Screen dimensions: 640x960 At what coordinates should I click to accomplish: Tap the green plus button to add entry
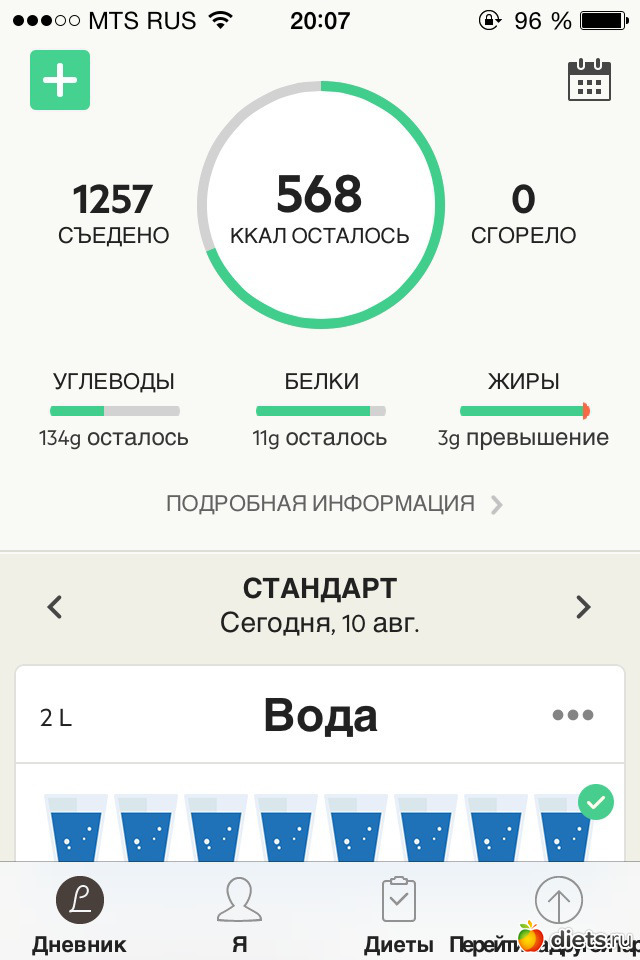point(60,80)
